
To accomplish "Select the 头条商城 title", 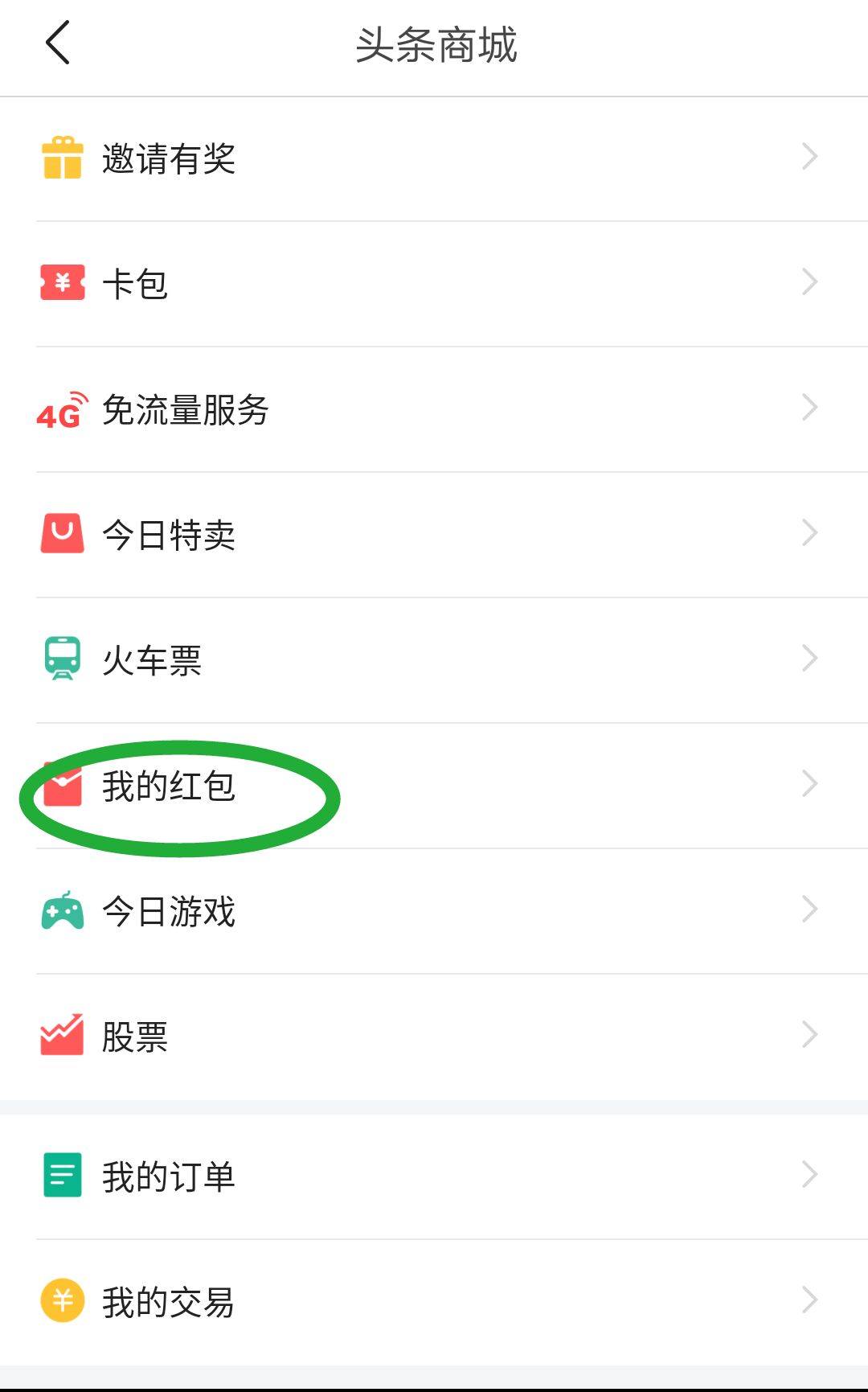I will click(x=434, y=46).
